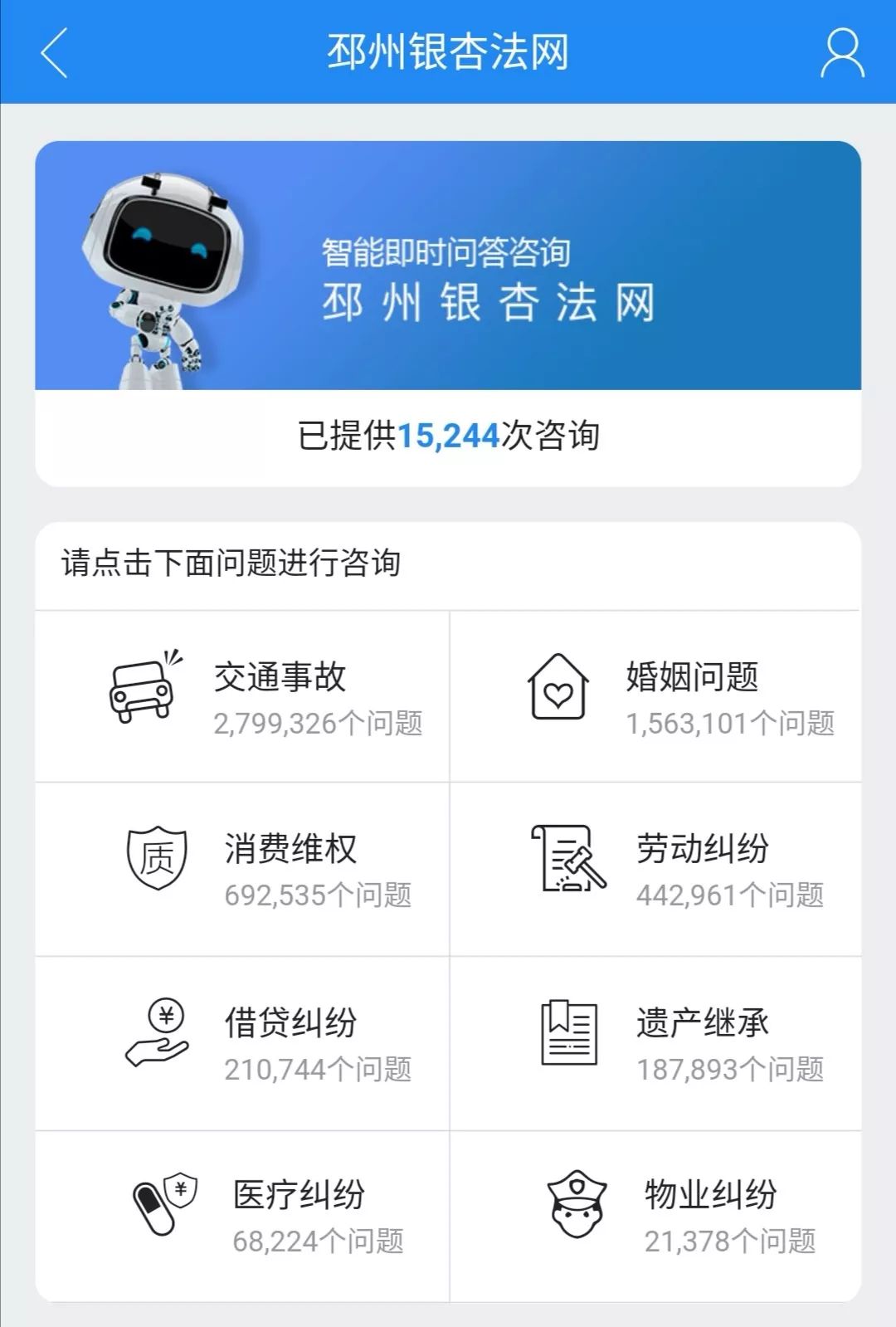This screenshot has width=896, height=1327.
Task: Select 遗产继承 for consultation
Action: (655, 1044)
